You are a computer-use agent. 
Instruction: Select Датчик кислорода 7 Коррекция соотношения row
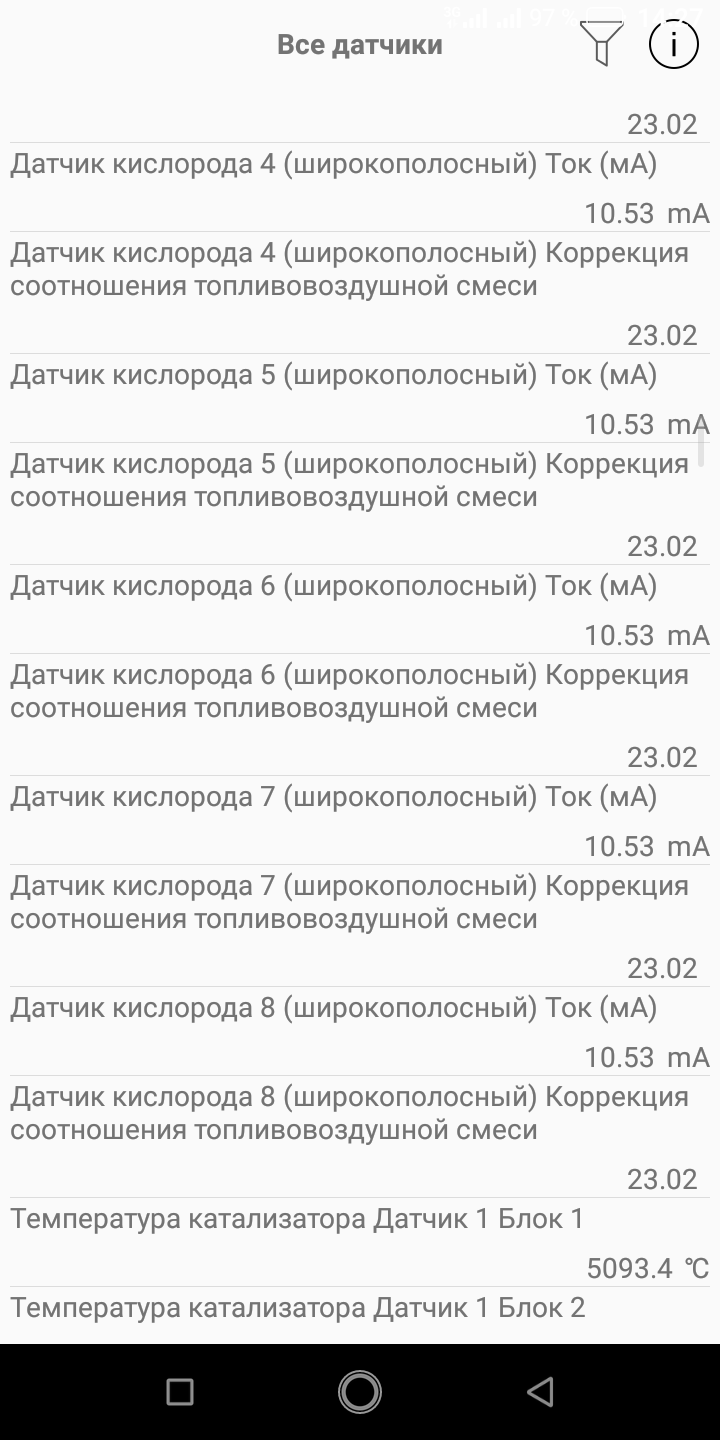pos(360,926)
